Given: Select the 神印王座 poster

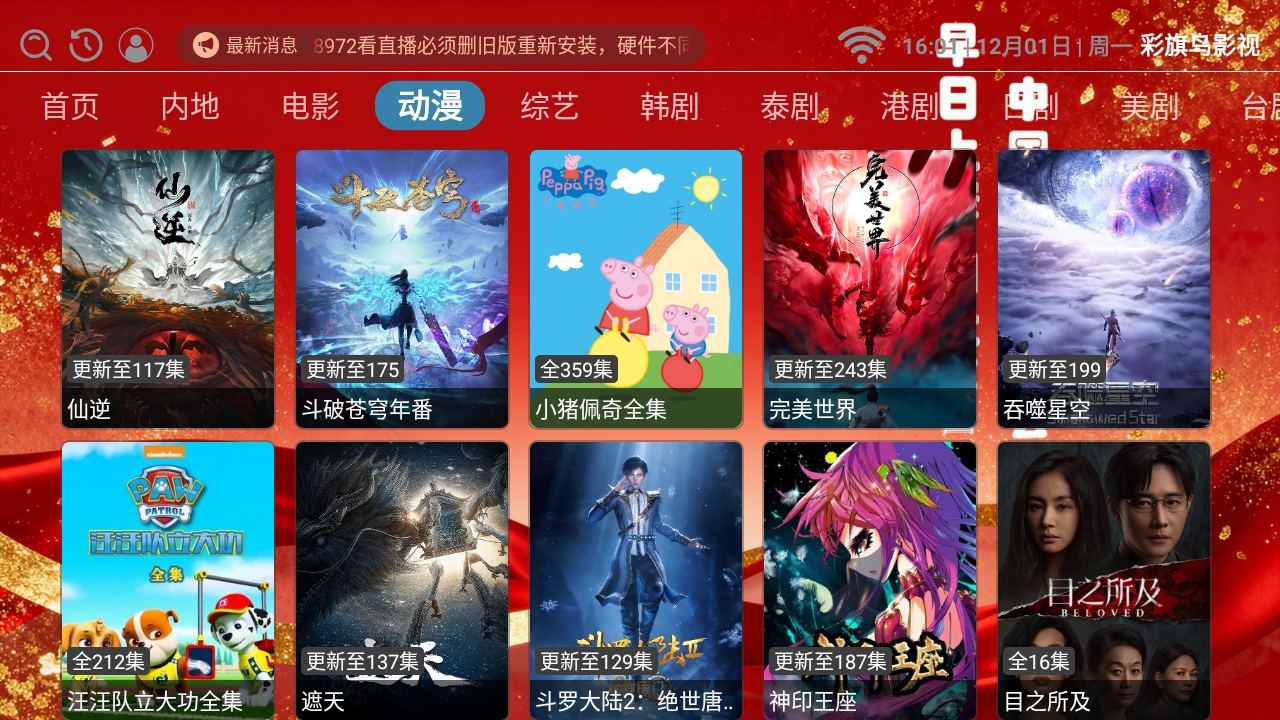Looking at the screenshot, I should 870,580.
